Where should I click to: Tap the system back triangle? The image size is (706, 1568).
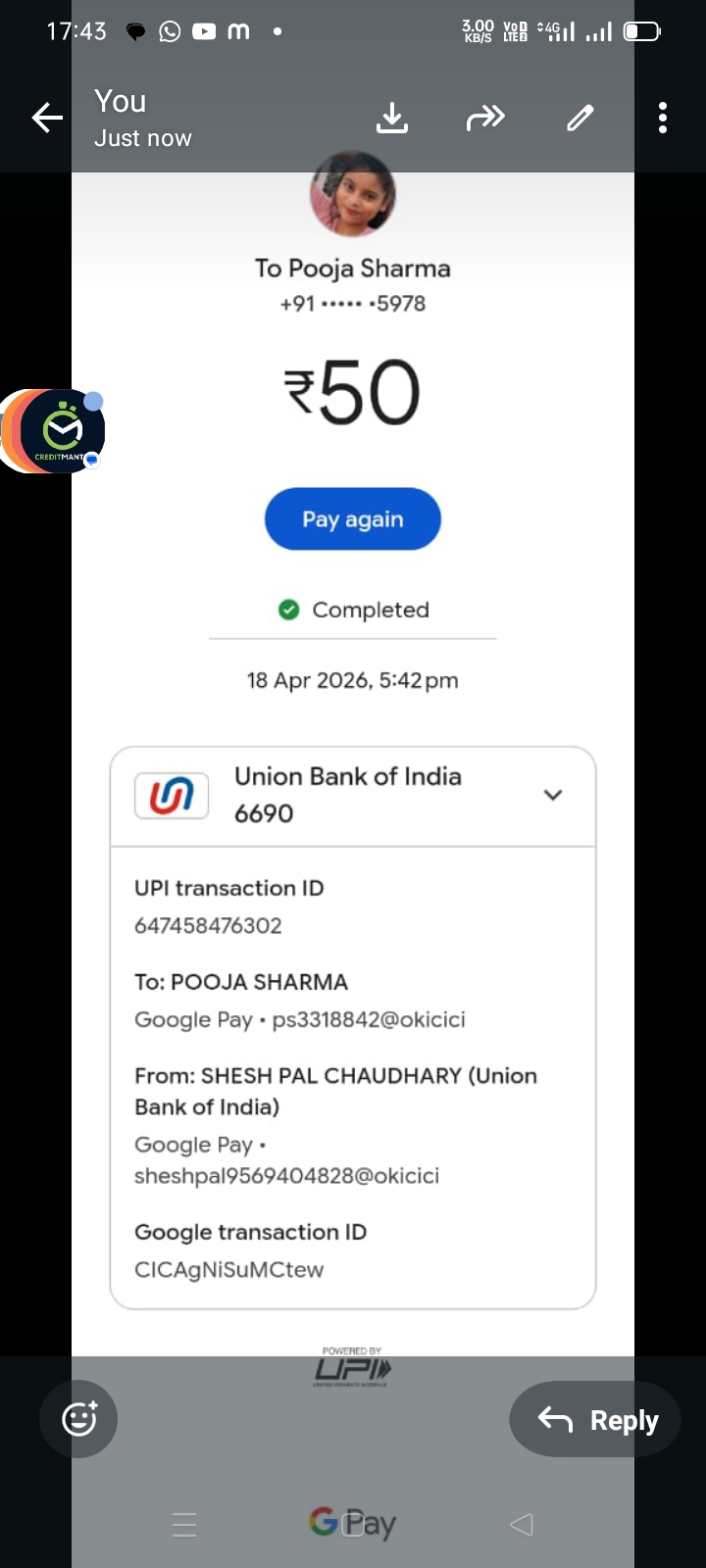coord(522,1524)
